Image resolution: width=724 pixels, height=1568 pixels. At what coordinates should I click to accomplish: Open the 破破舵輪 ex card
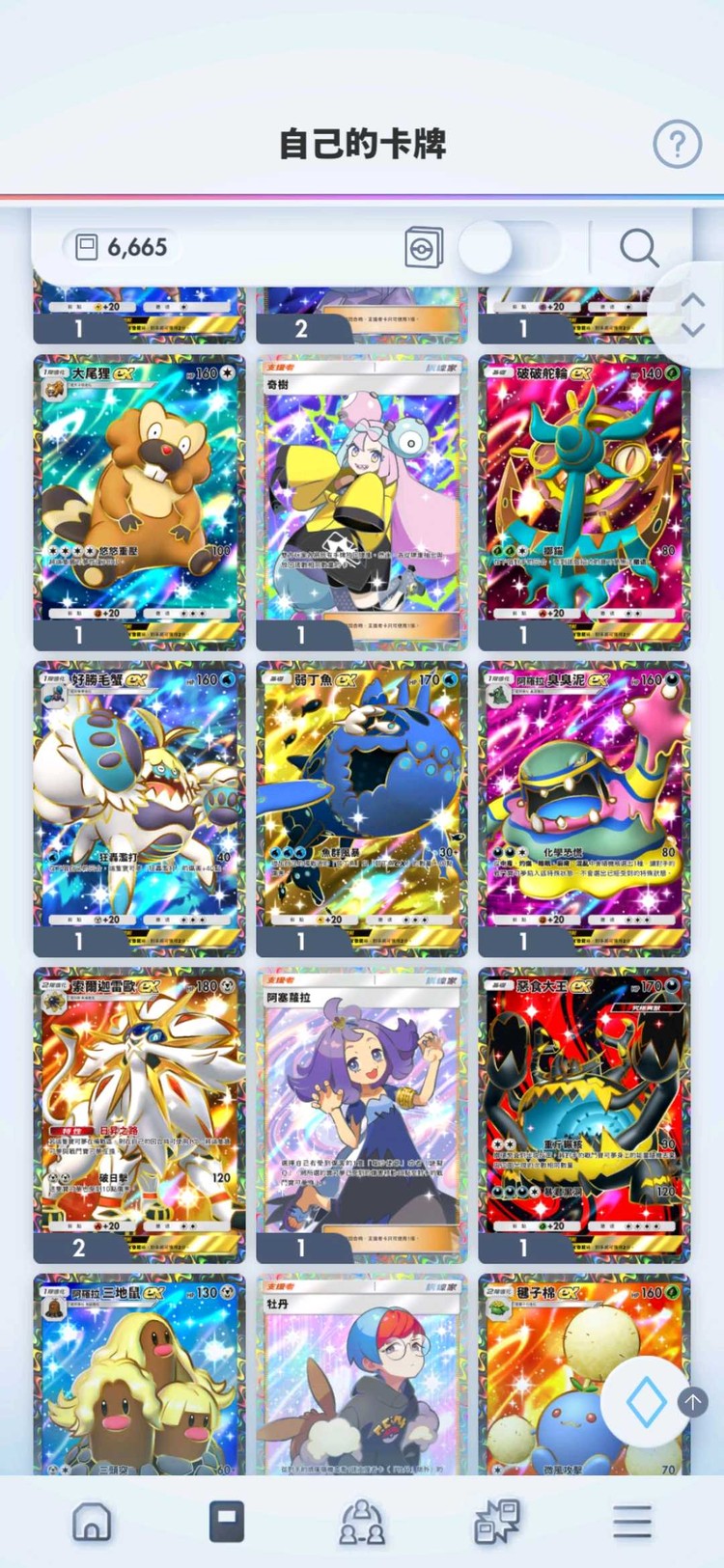[584, 492]
